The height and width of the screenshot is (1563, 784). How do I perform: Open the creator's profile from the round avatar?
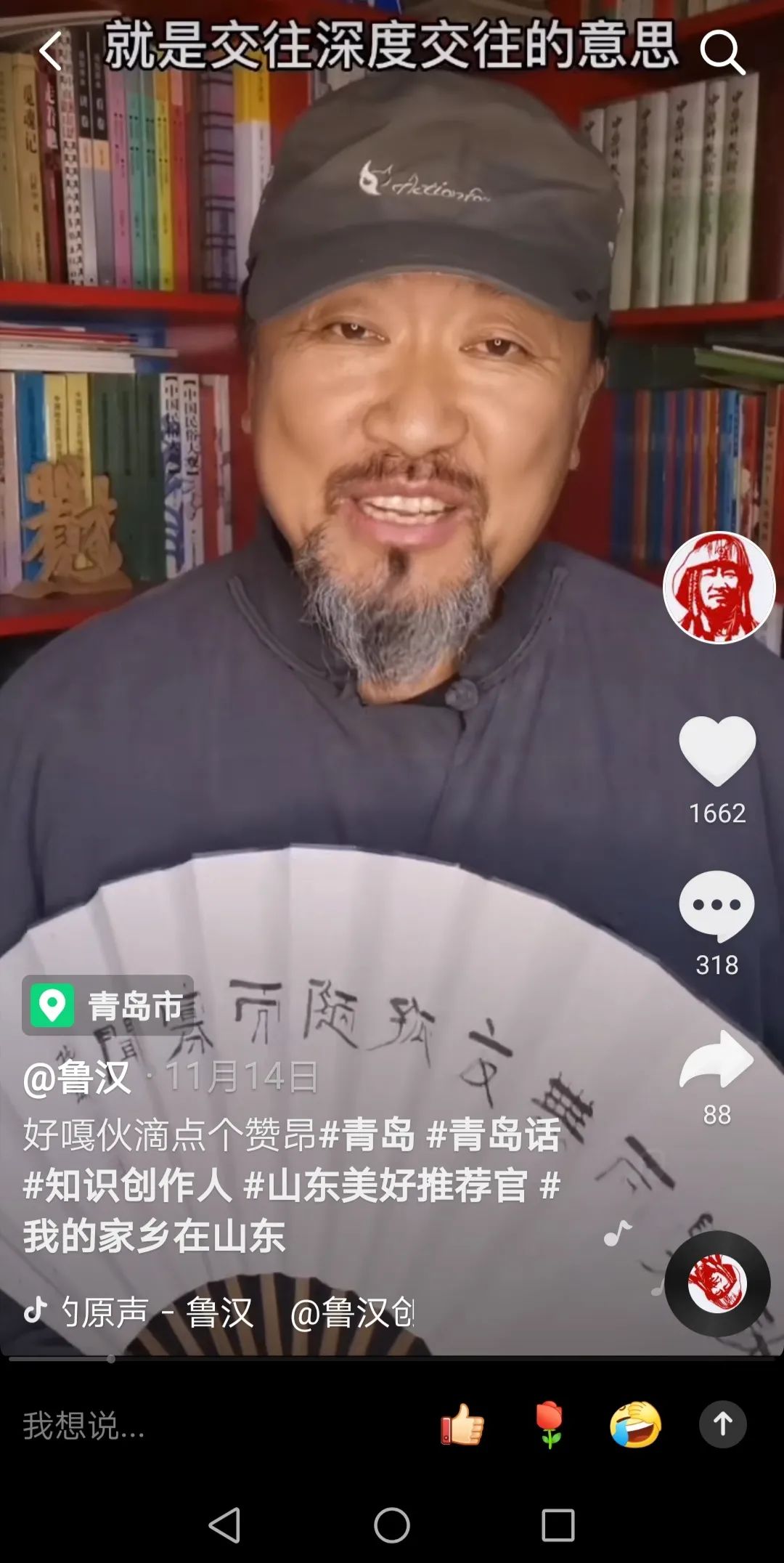tap(719, 588)
